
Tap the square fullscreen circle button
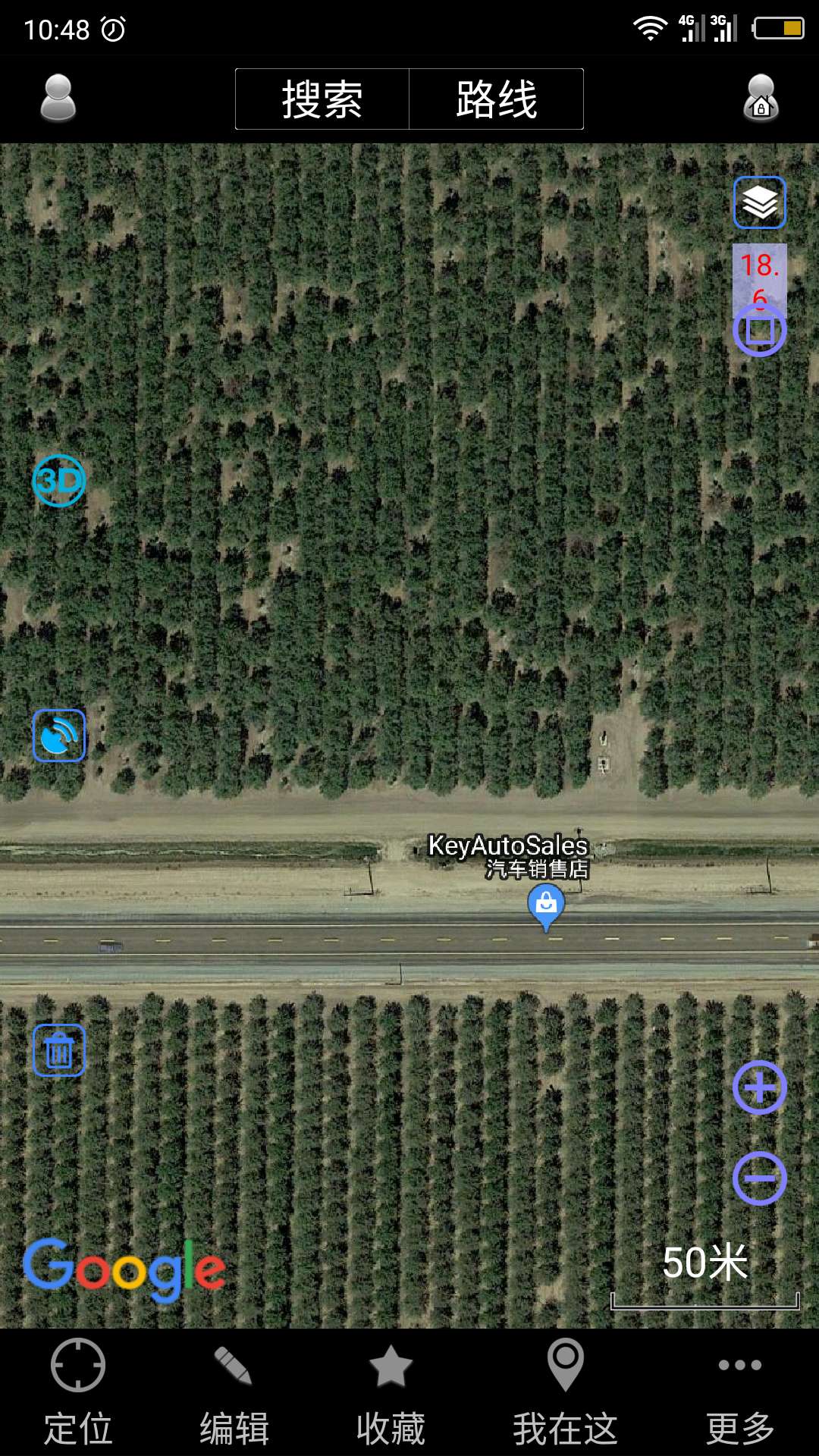click(x=759, y=331)
